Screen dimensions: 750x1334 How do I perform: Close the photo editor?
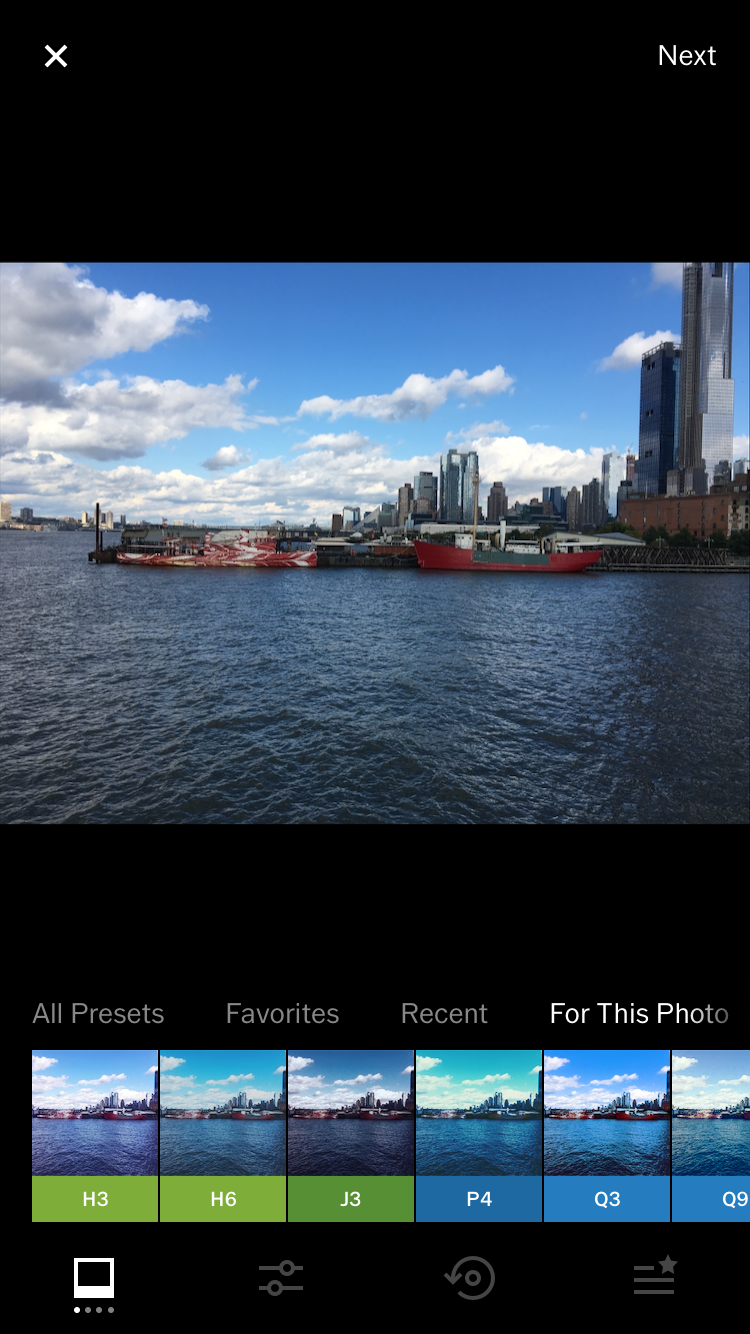pos(56,56)
